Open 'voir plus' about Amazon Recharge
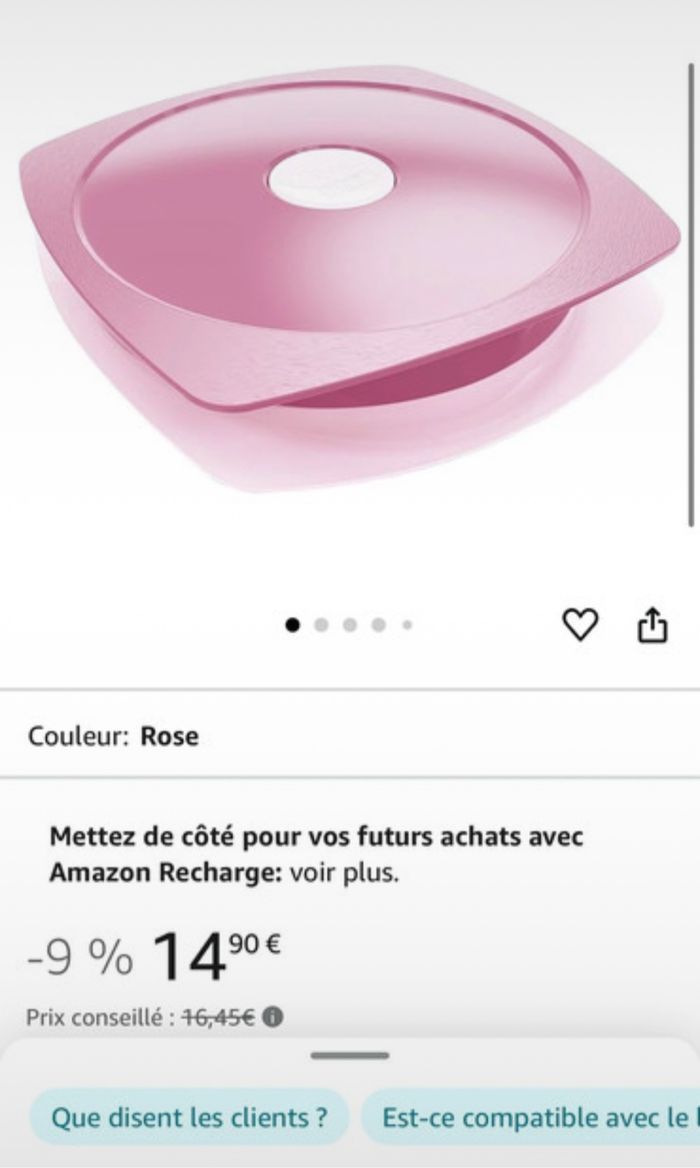The height and width of the screenshot is (1168, 700). (343, 872)
